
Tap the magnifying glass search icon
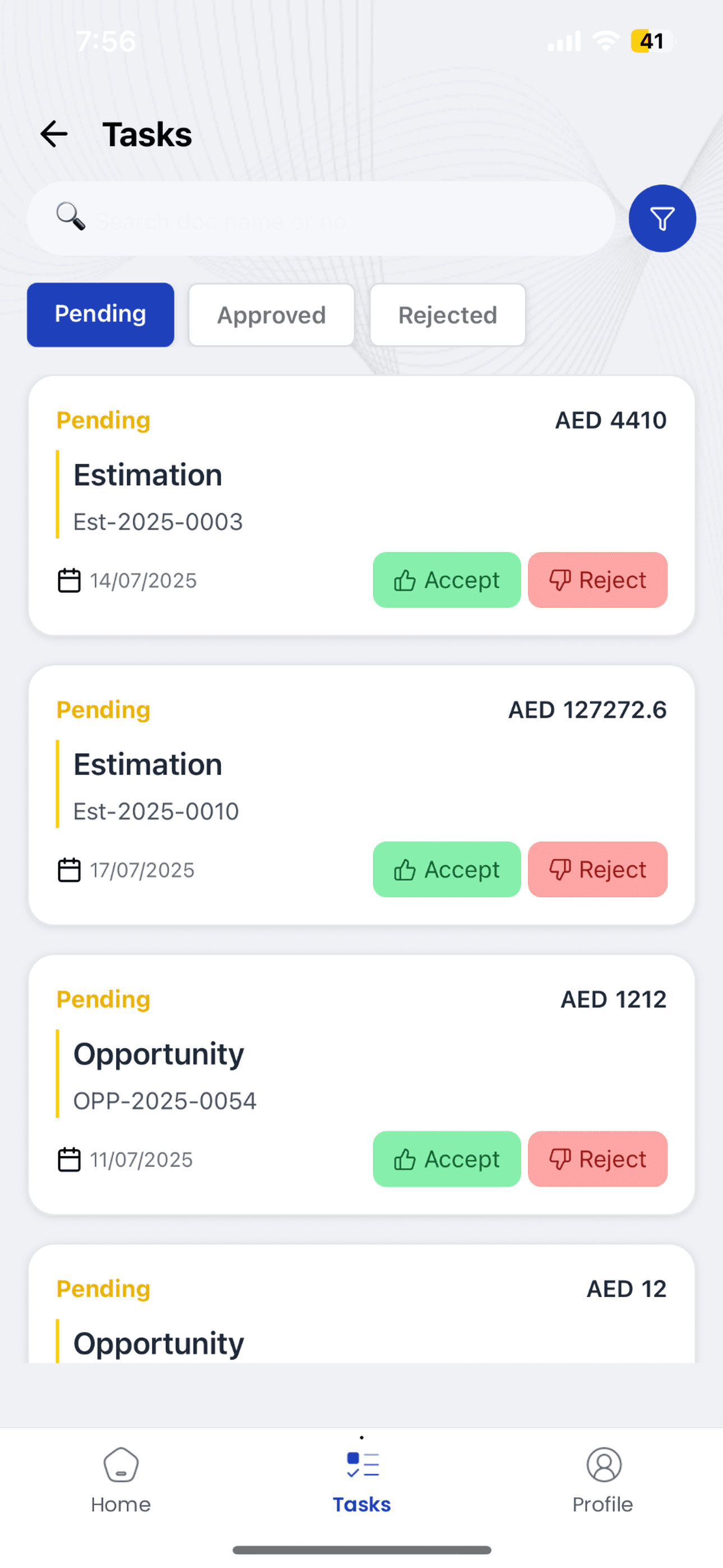(x=69, y=218)
